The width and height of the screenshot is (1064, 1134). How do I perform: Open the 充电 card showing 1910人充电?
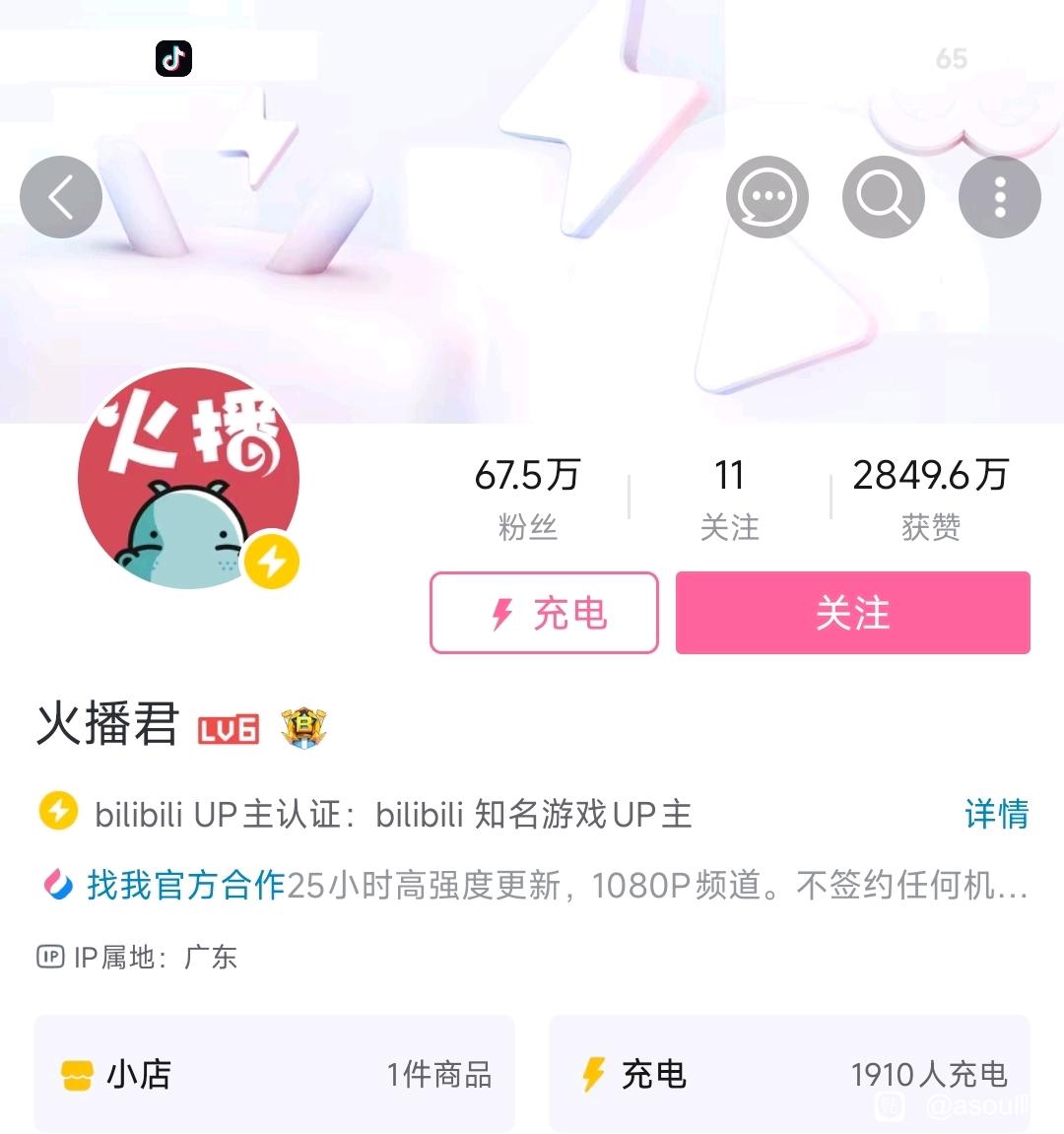point(789,1073)
